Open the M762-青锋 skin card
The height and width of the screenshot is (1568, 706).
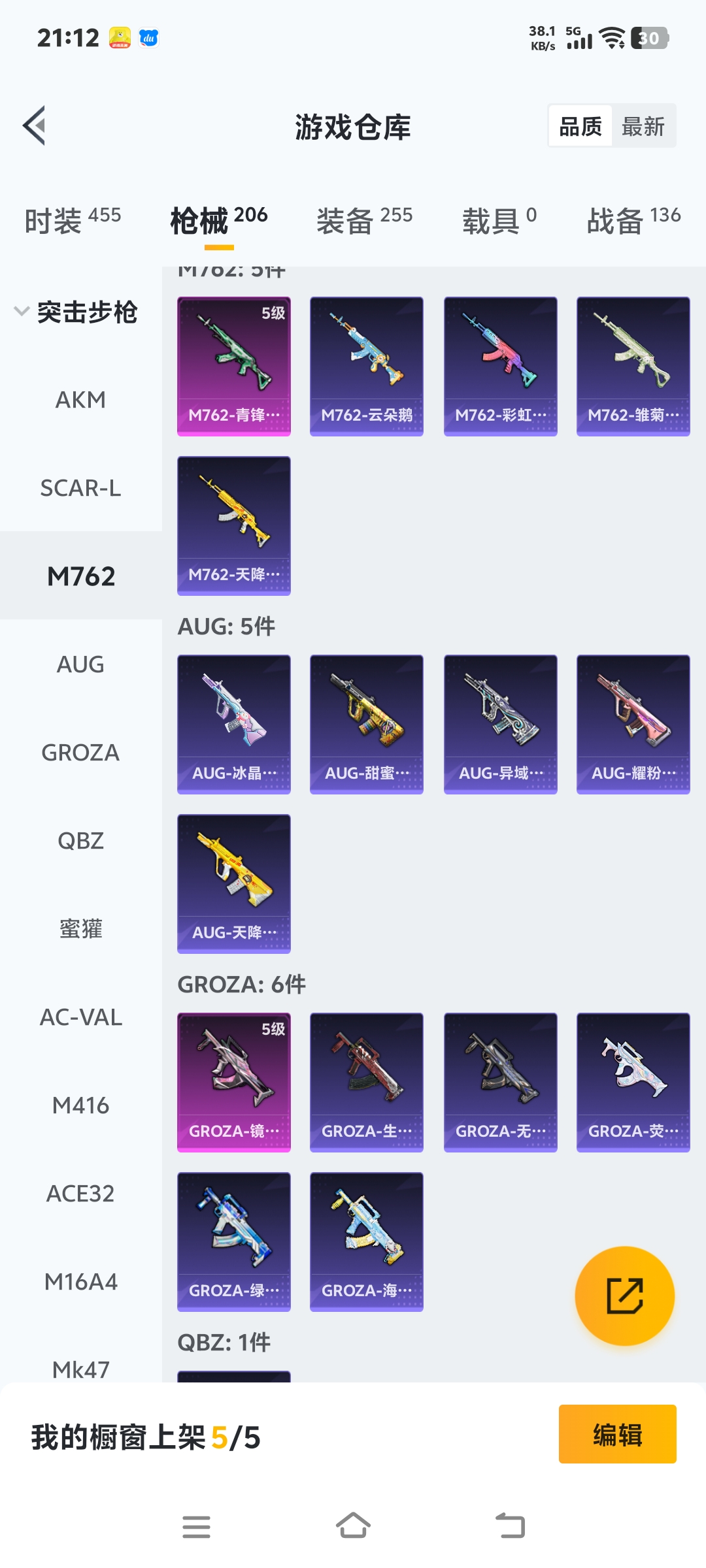(234, 366)
